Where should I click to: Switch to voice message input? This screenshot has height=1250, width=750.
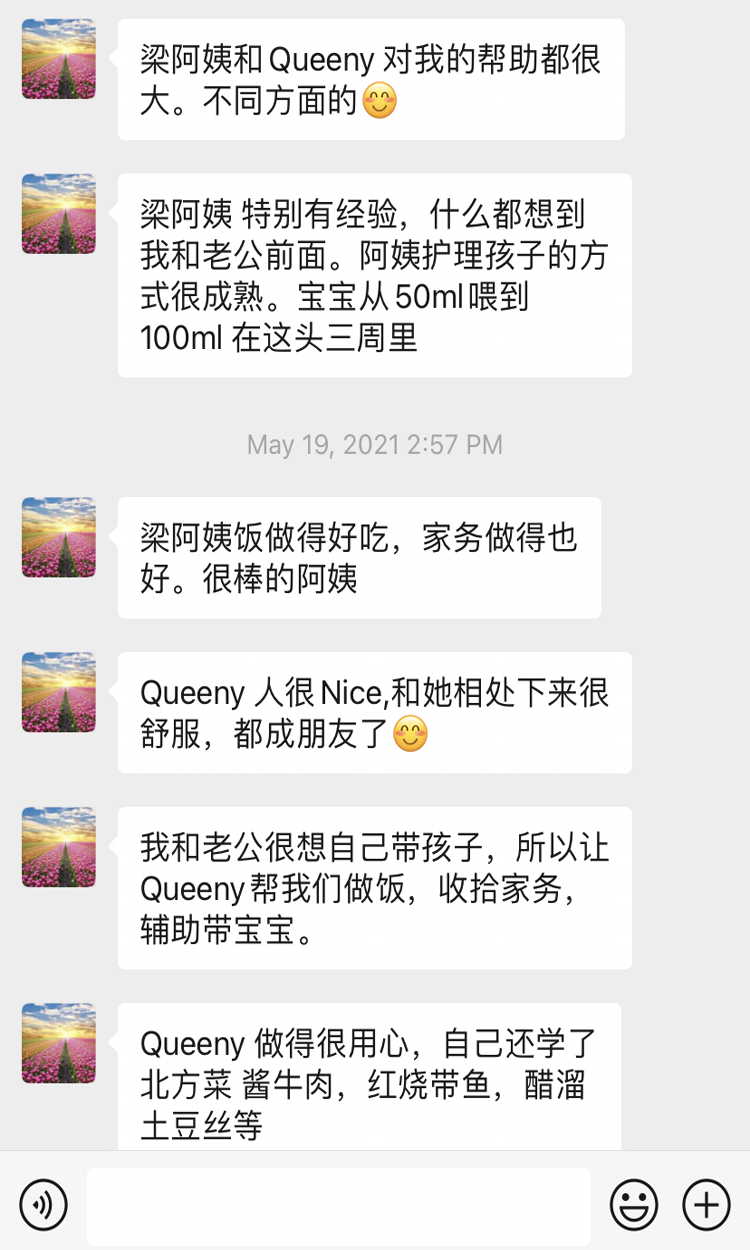tap(43, 1204)
